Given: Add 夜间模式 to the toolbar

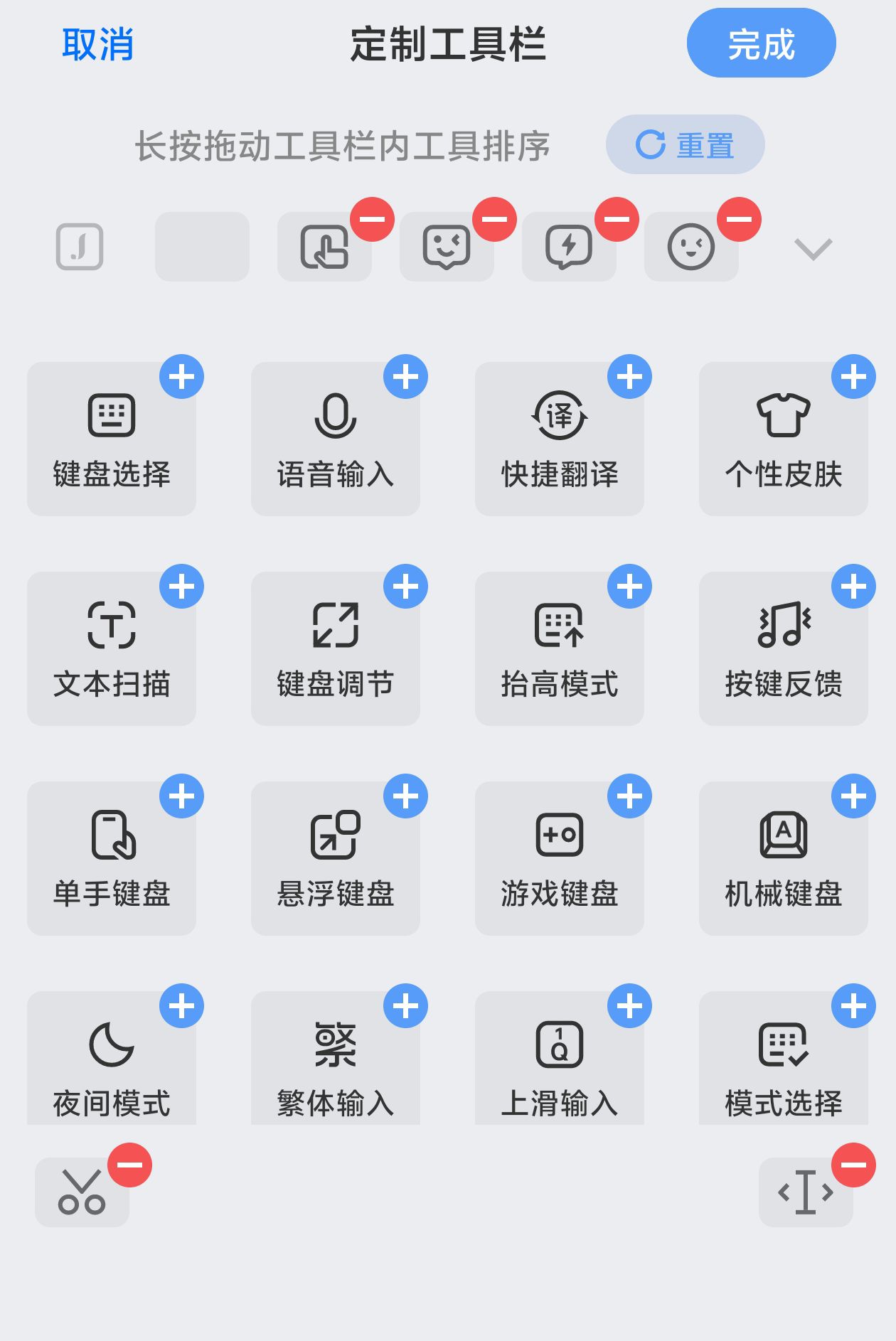Looking at the screenshot, I should click(181, 1006).
